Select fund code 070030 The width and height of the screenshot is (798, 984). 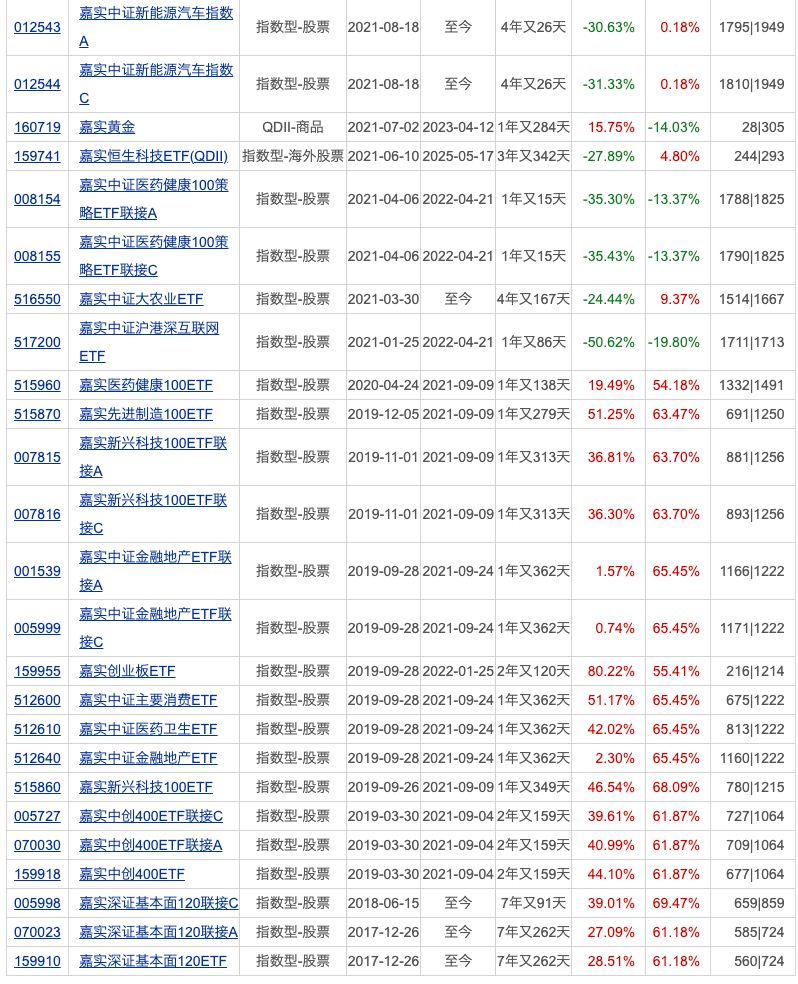pos(37,845)
